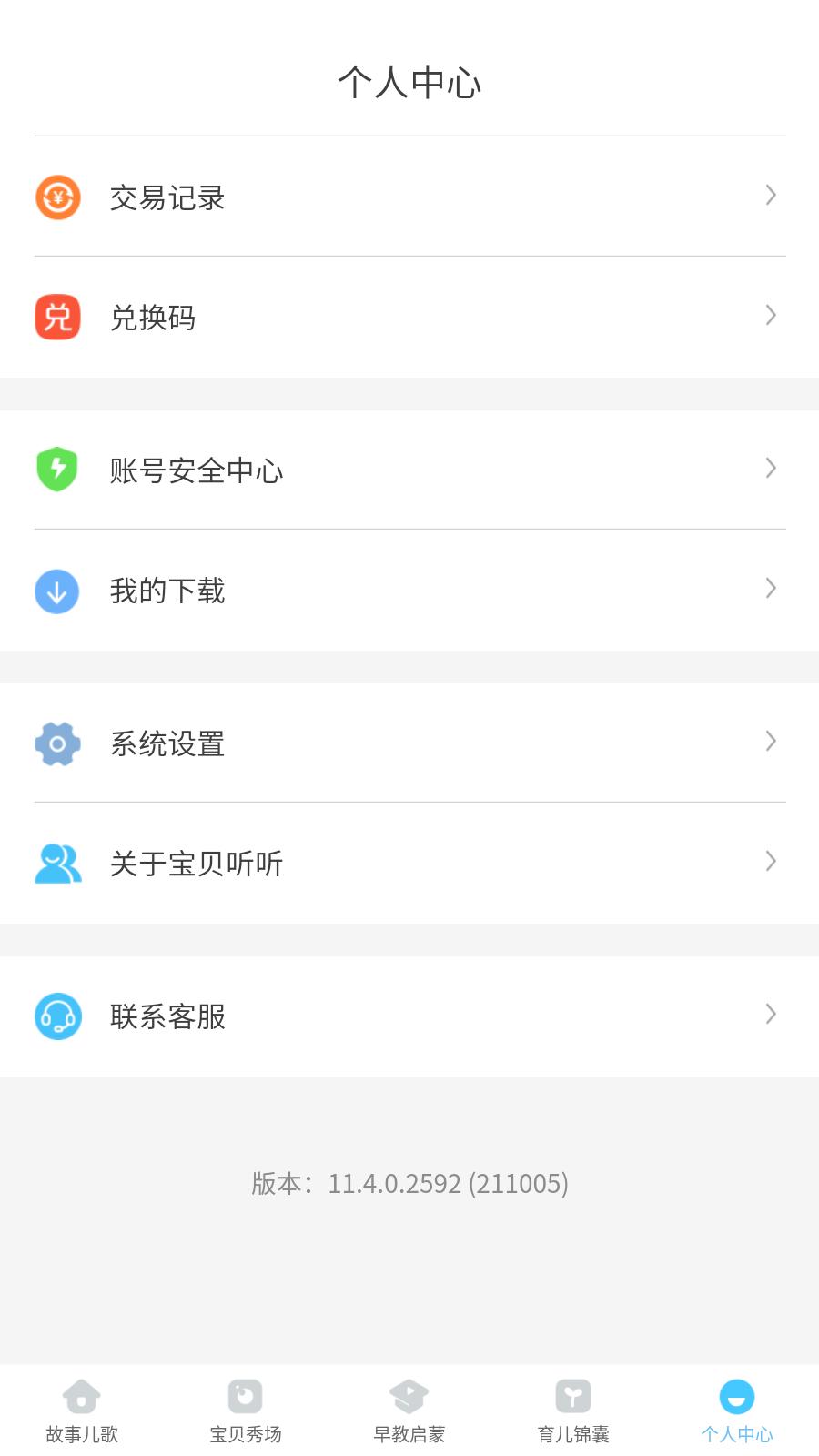Click the 关于宝贝听听 people icon
819x1456 pixels.
[x=57, y=863]
